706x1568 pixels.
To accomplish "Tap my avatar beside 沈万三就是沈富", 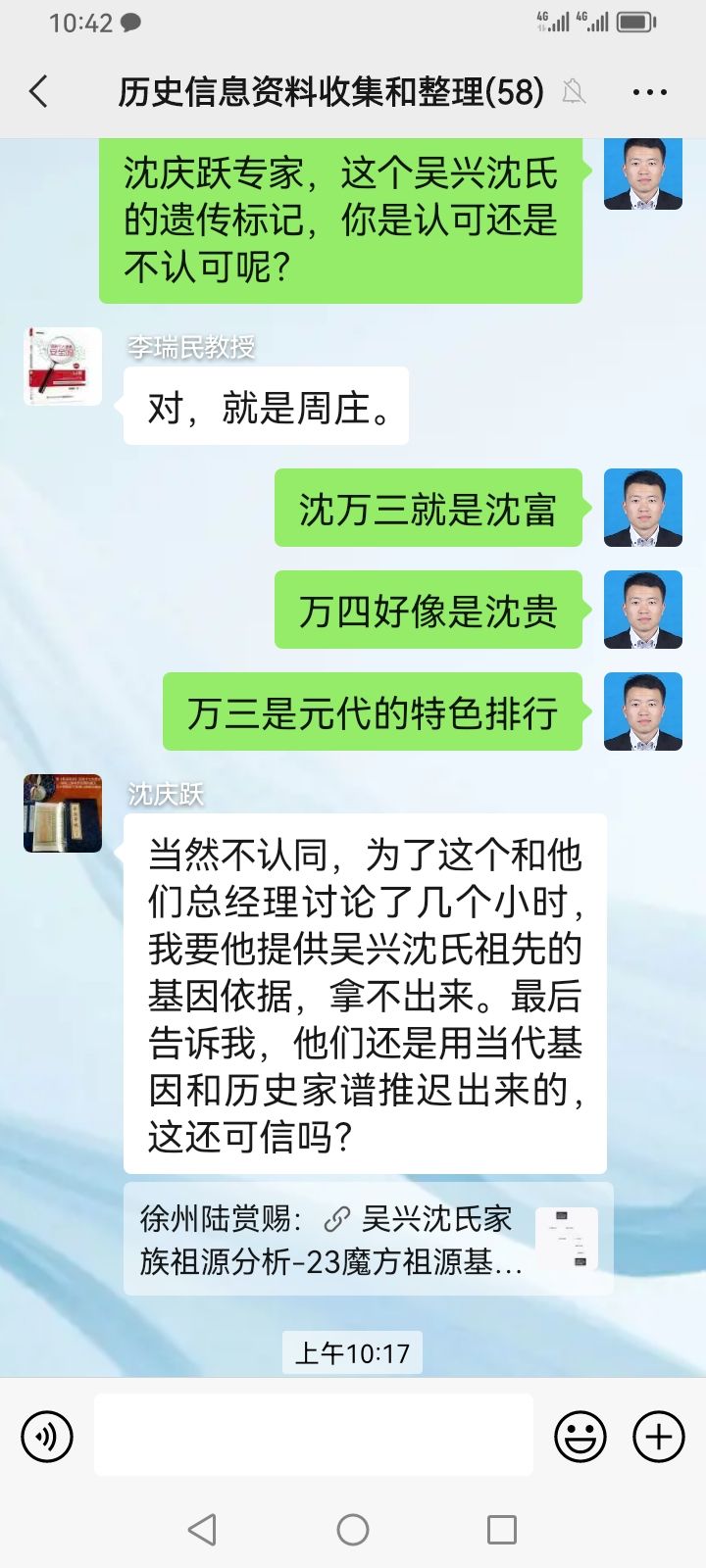I will coord(642,508).
